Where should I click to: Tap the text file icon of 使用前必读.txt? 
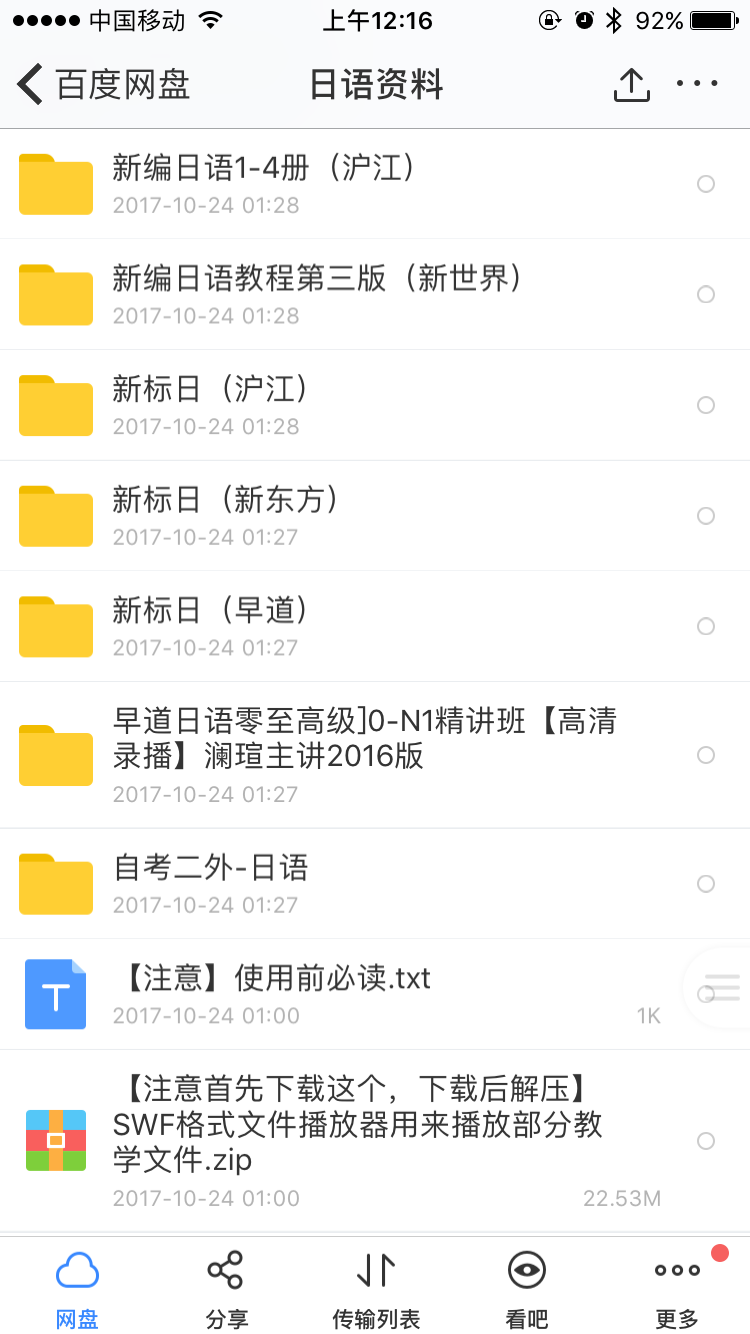pos(55,994)
